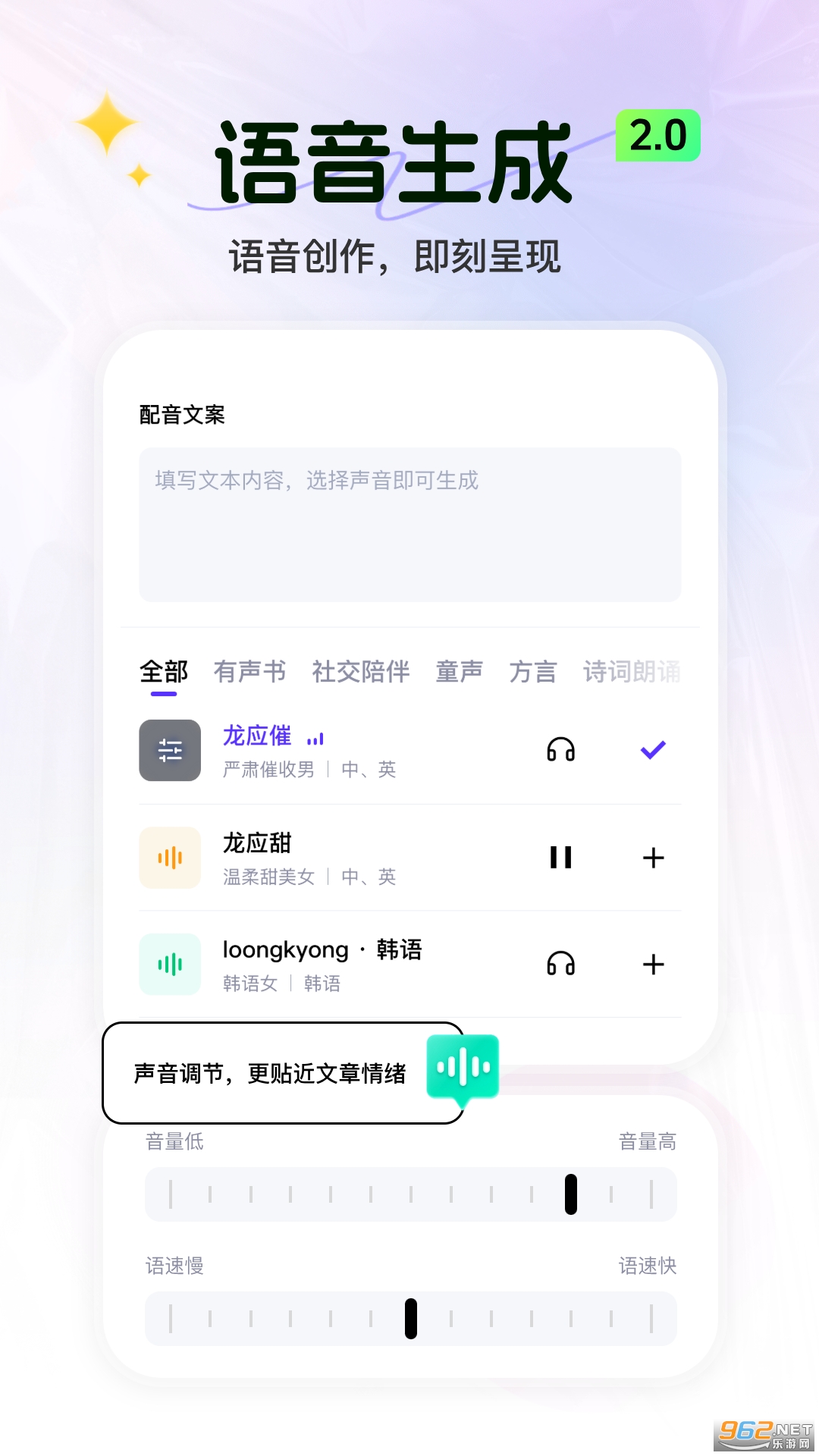Click the green waveform icon of loongkyong
This screenshot has width=819, height=1456.
169,964
